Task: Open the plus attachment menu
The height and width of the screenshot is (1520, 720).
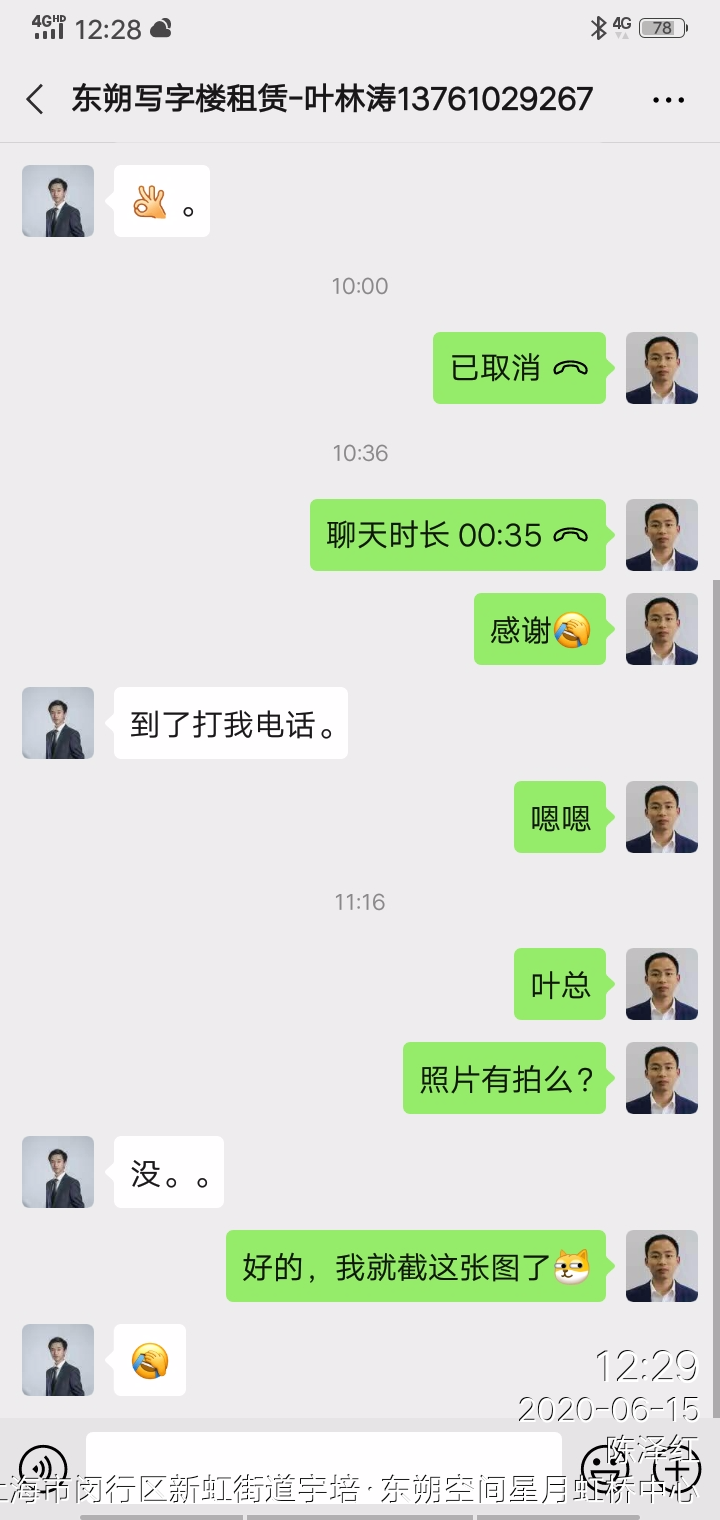Action: click(677, 1466)
